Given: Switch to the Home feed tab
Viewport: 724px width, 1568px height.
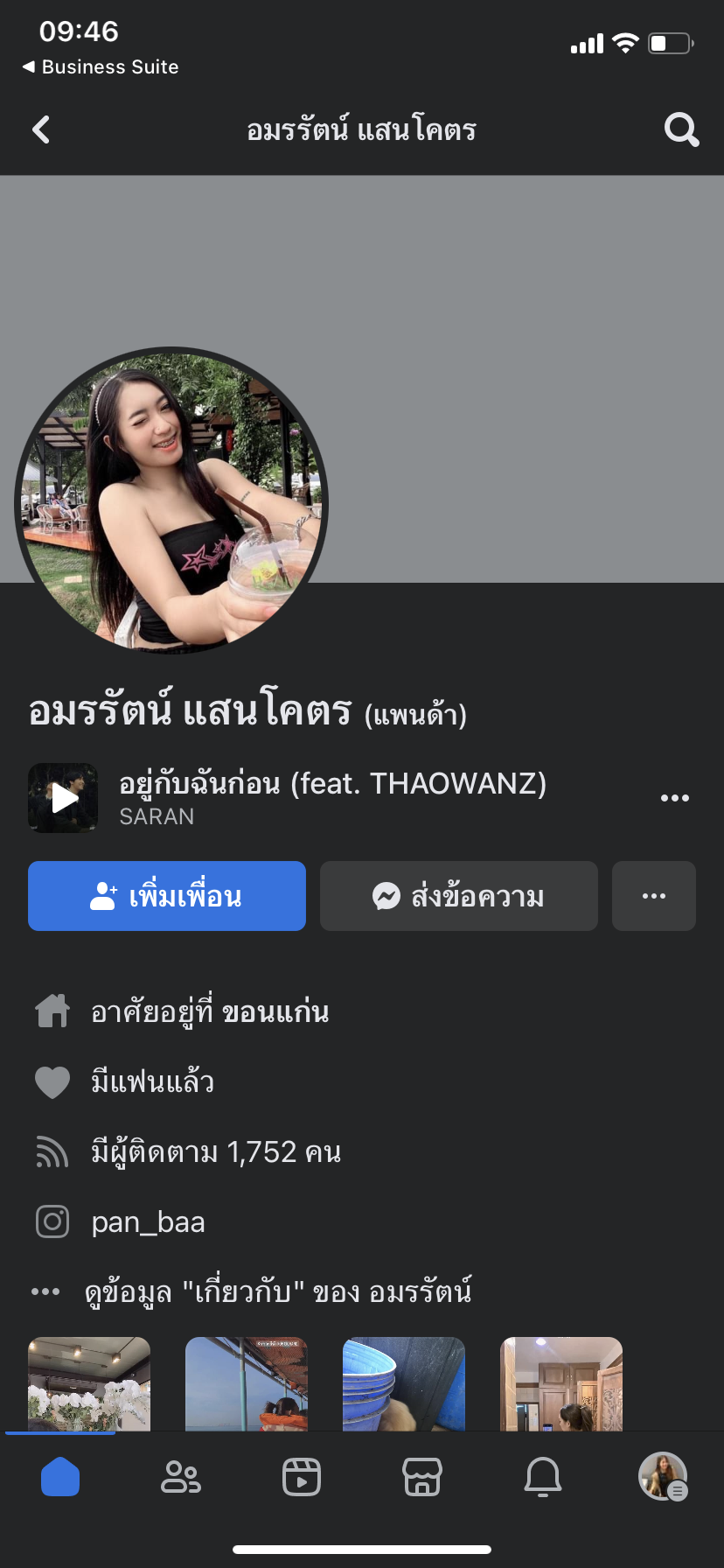Looking at the screenshot, I should click(x=60, y=1477).
